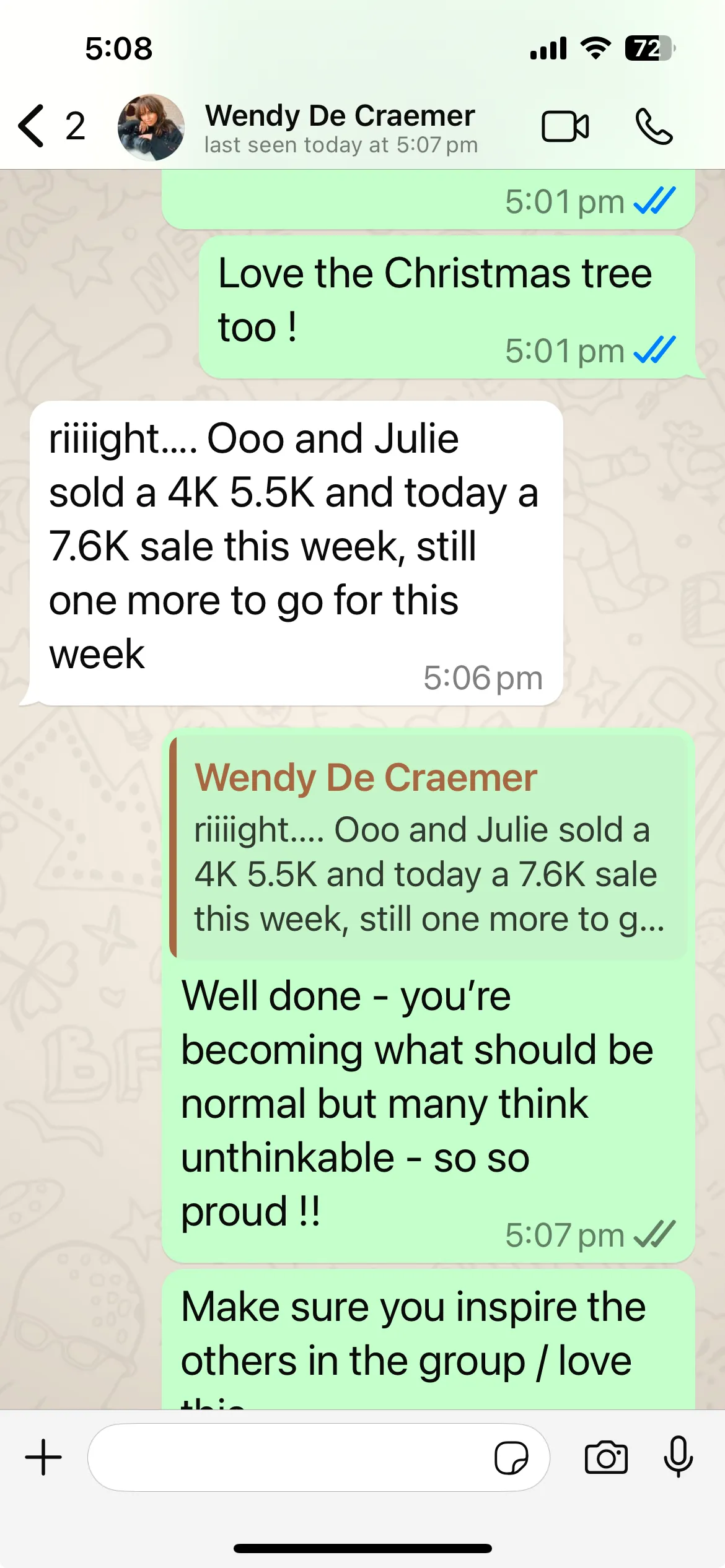Go back to the chats list
Screen dimensions: 725x1568
pyautogui.click(x=32, y=126)
